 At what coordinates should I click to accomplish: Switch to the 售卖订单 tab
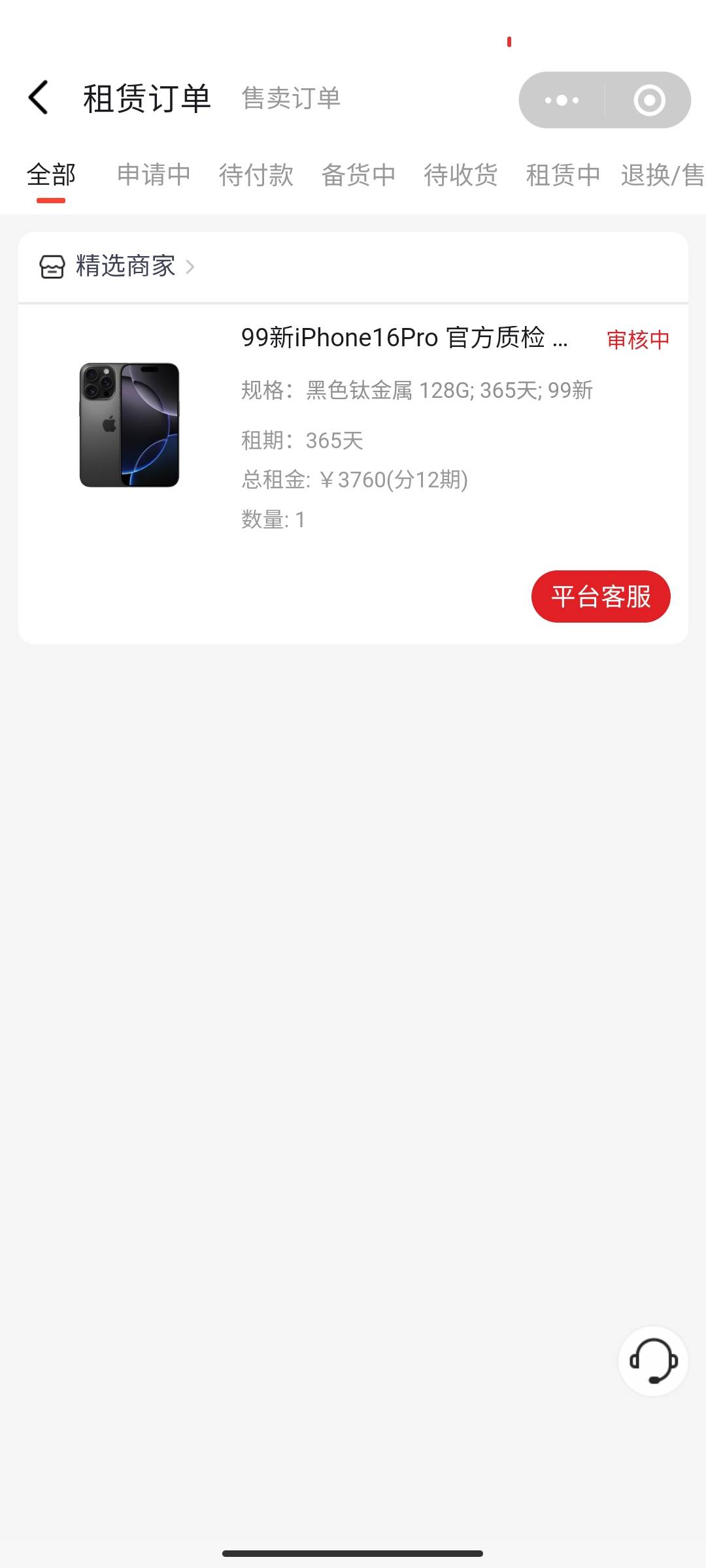click(x=291, y=98)
